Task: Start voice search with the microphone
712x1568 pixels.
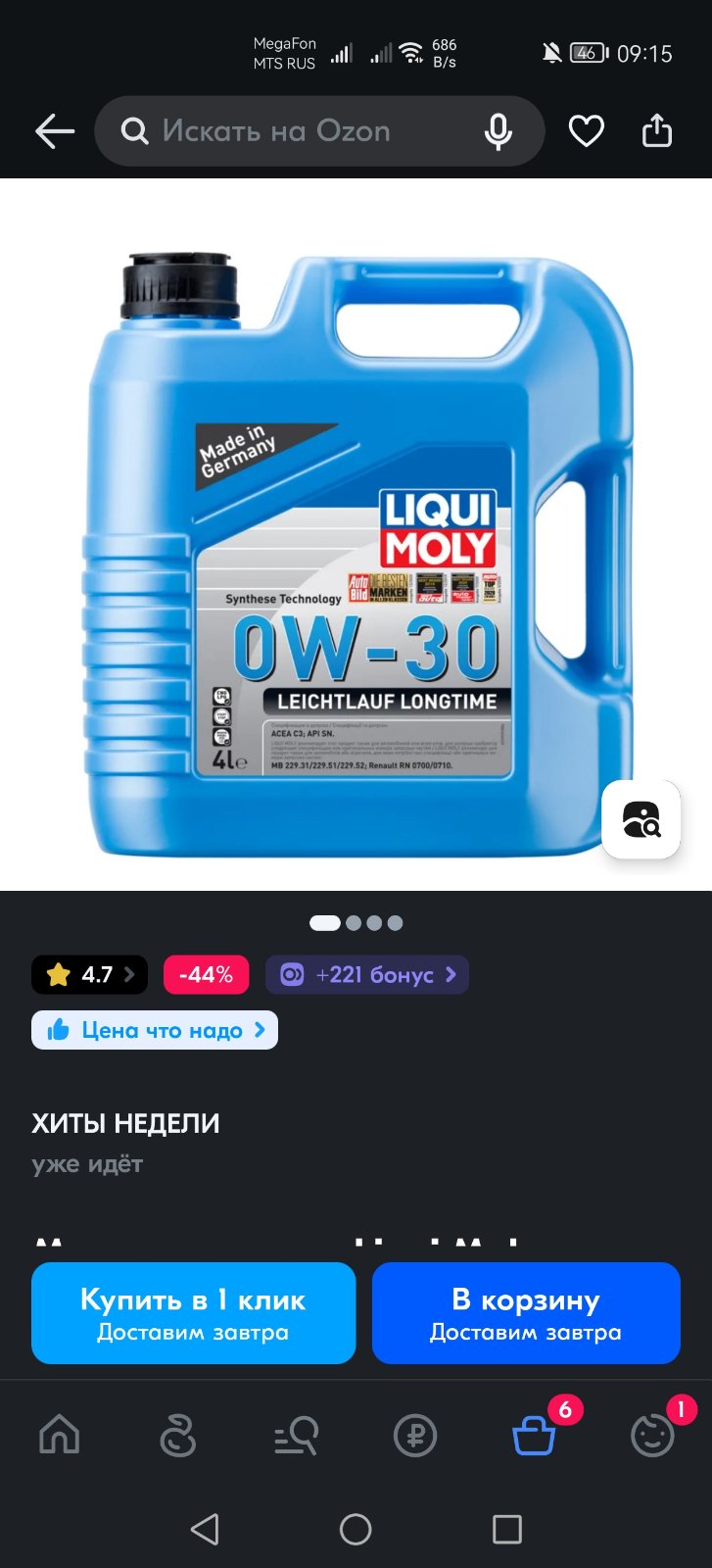Action: pos(498,131)
